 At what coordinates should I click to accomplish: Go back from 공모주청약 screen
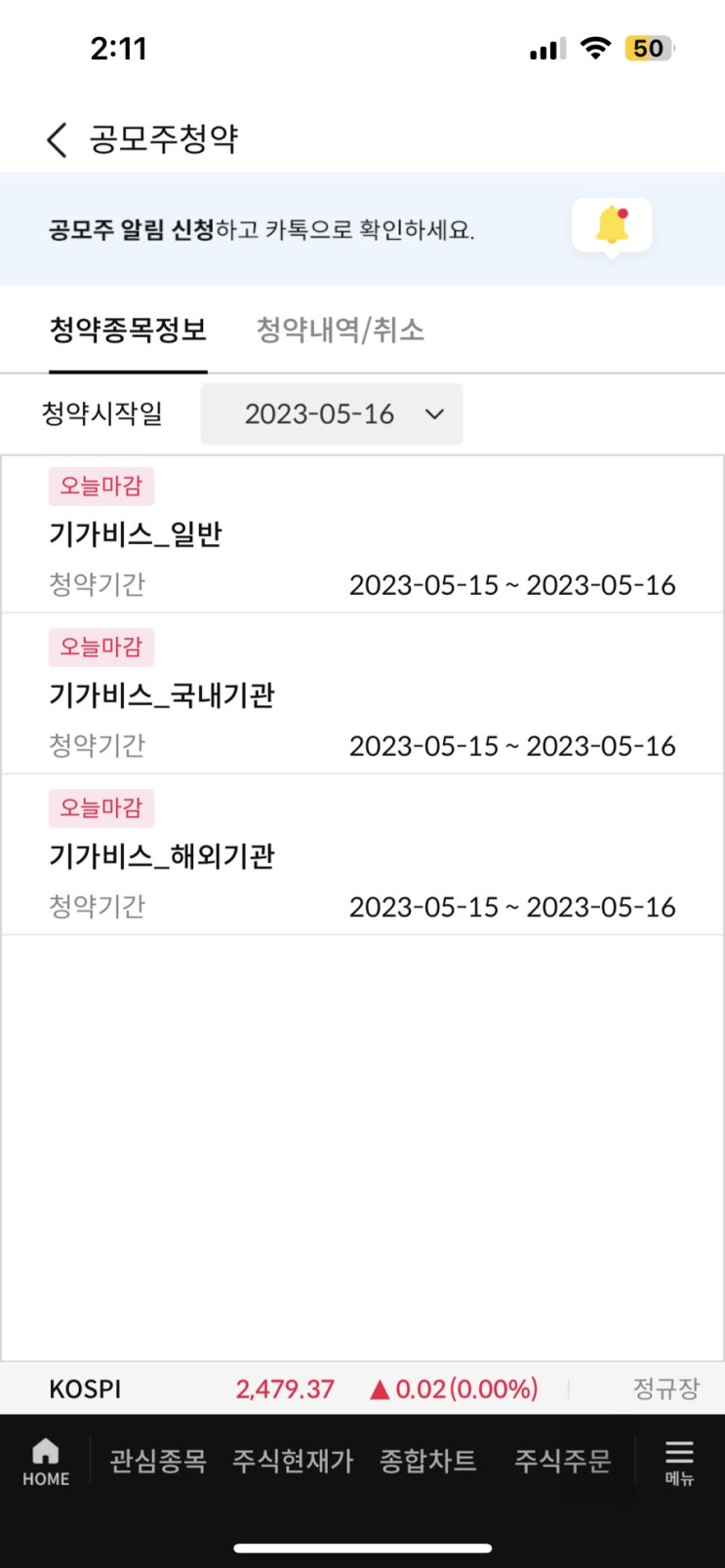tap(57, 139)
